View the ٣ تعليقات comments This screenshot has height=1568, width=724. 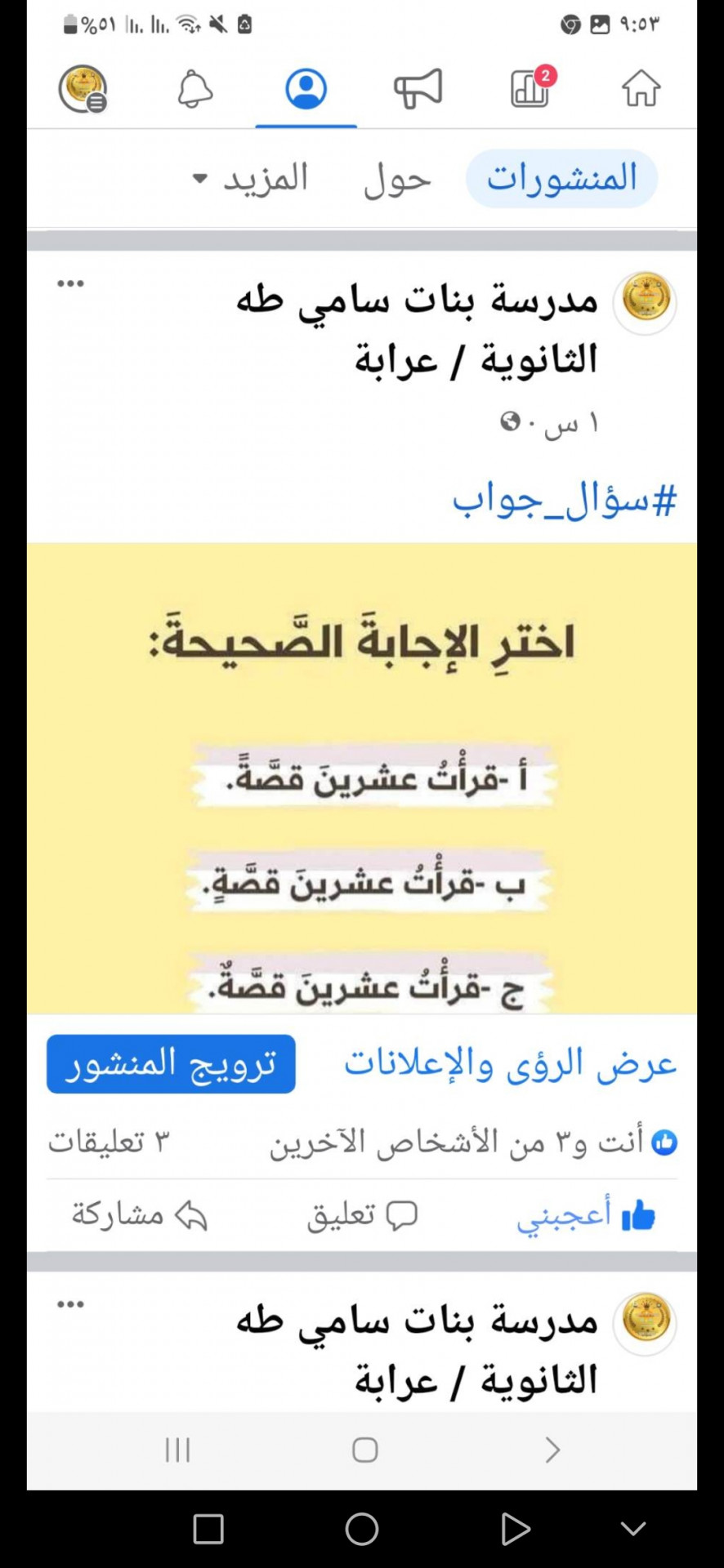[x=109, y=1142]
